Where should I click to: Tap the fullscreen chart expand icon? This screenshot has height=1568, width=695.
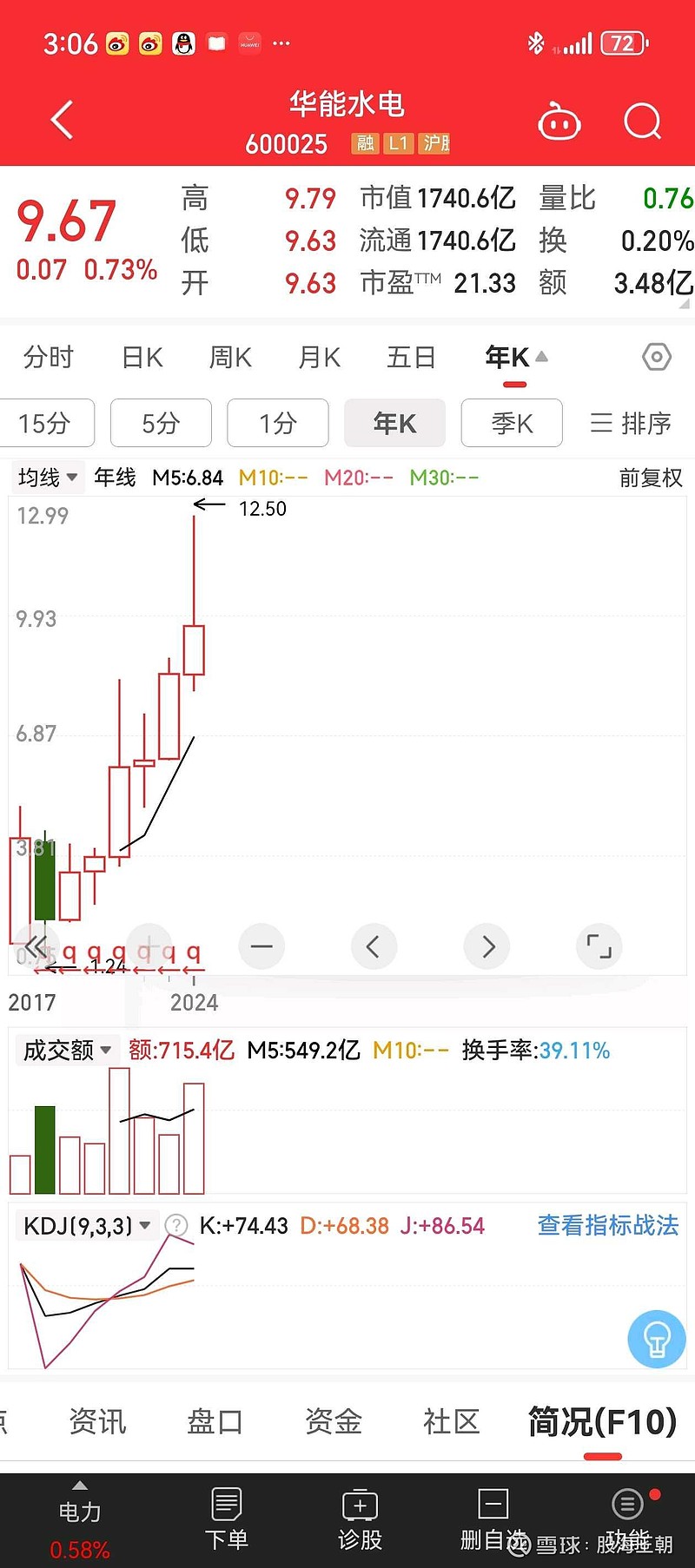599,946
